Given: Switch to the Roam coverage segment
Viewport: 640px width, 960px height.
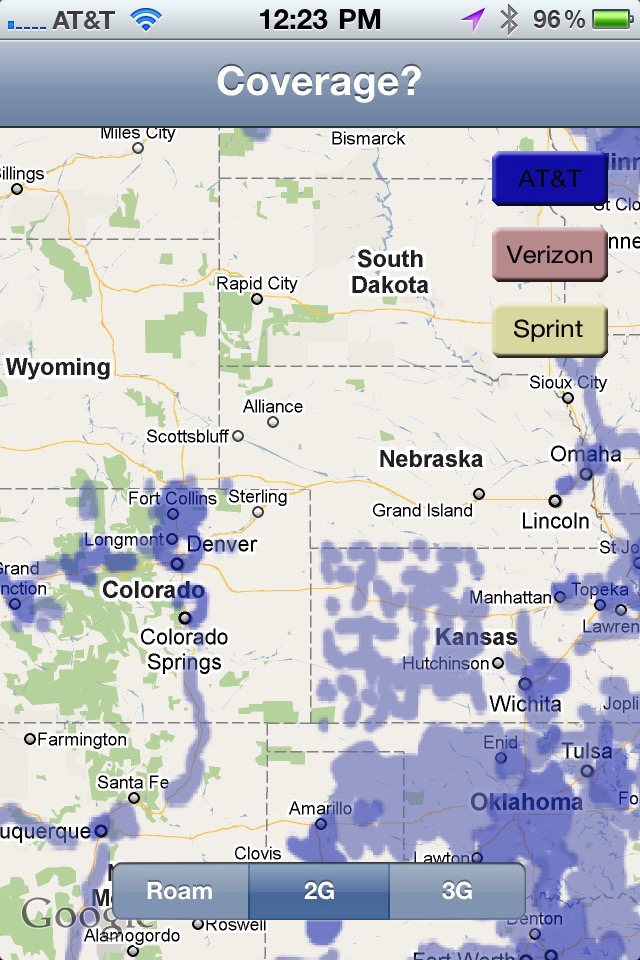Looking at the screenshot, I should [x=180, y=891].
